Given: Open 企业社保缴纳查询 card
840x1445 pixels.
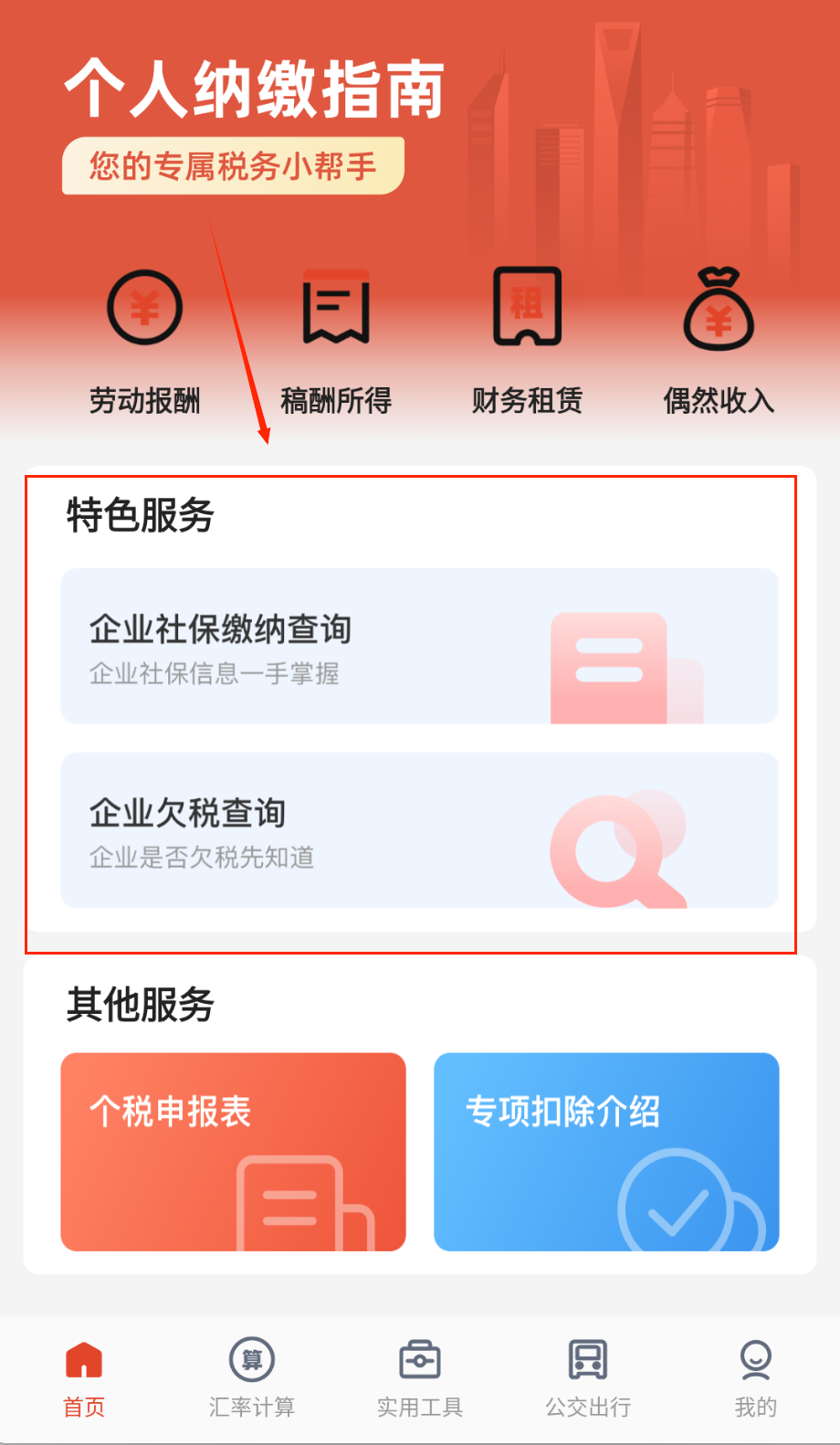Looking at the screenshot, I should point(419,646).
